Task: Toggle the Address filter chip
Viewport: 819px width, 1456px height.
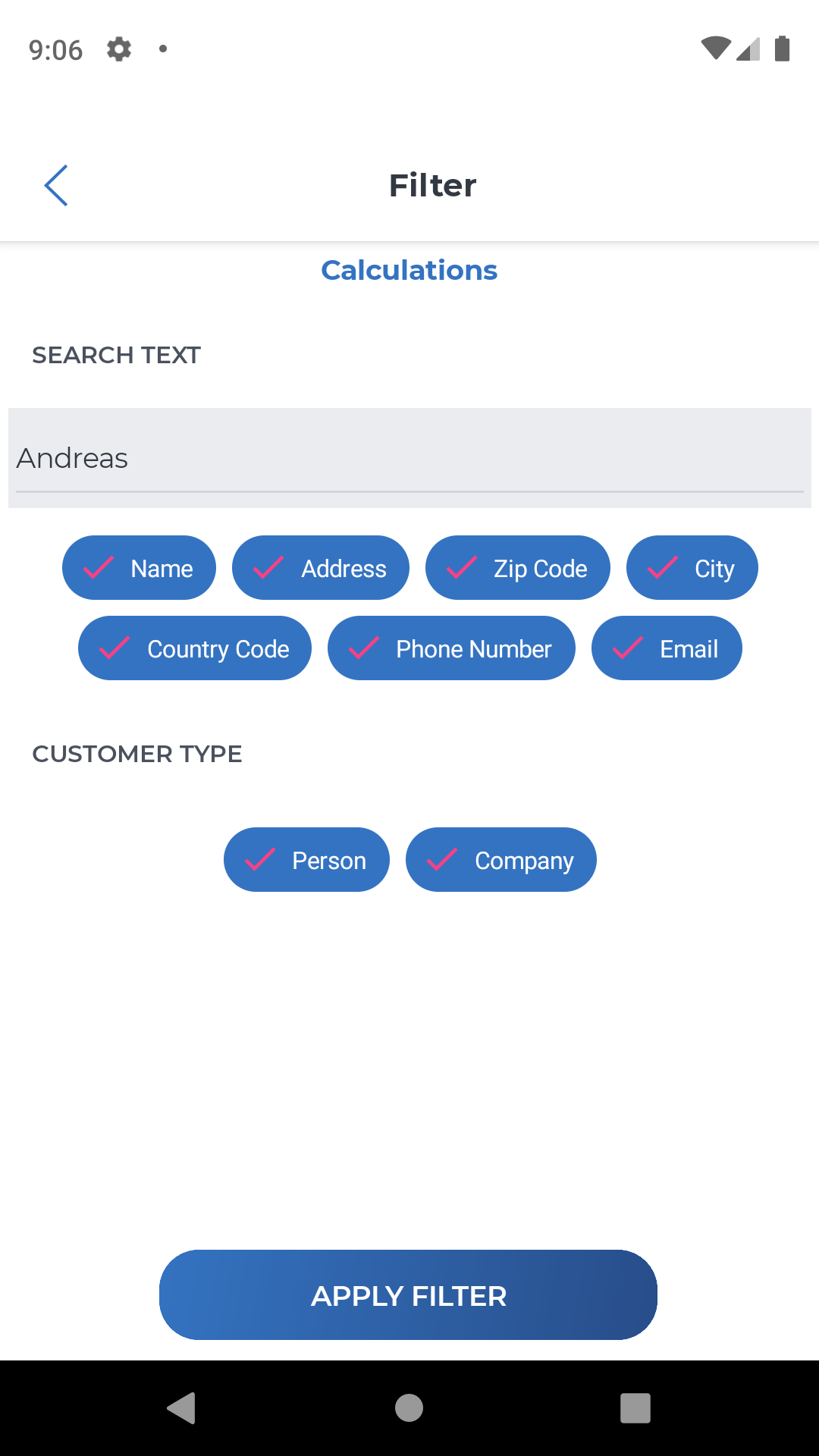Action: [321, 568]
